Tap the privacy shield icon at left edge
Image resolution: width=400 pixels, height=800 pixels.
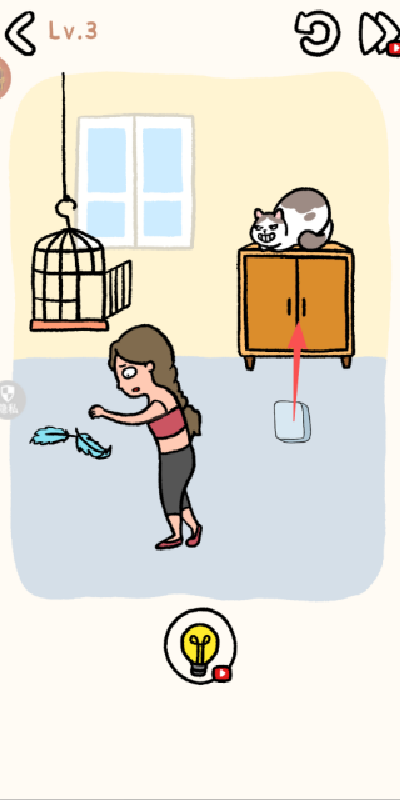point(9,400)
